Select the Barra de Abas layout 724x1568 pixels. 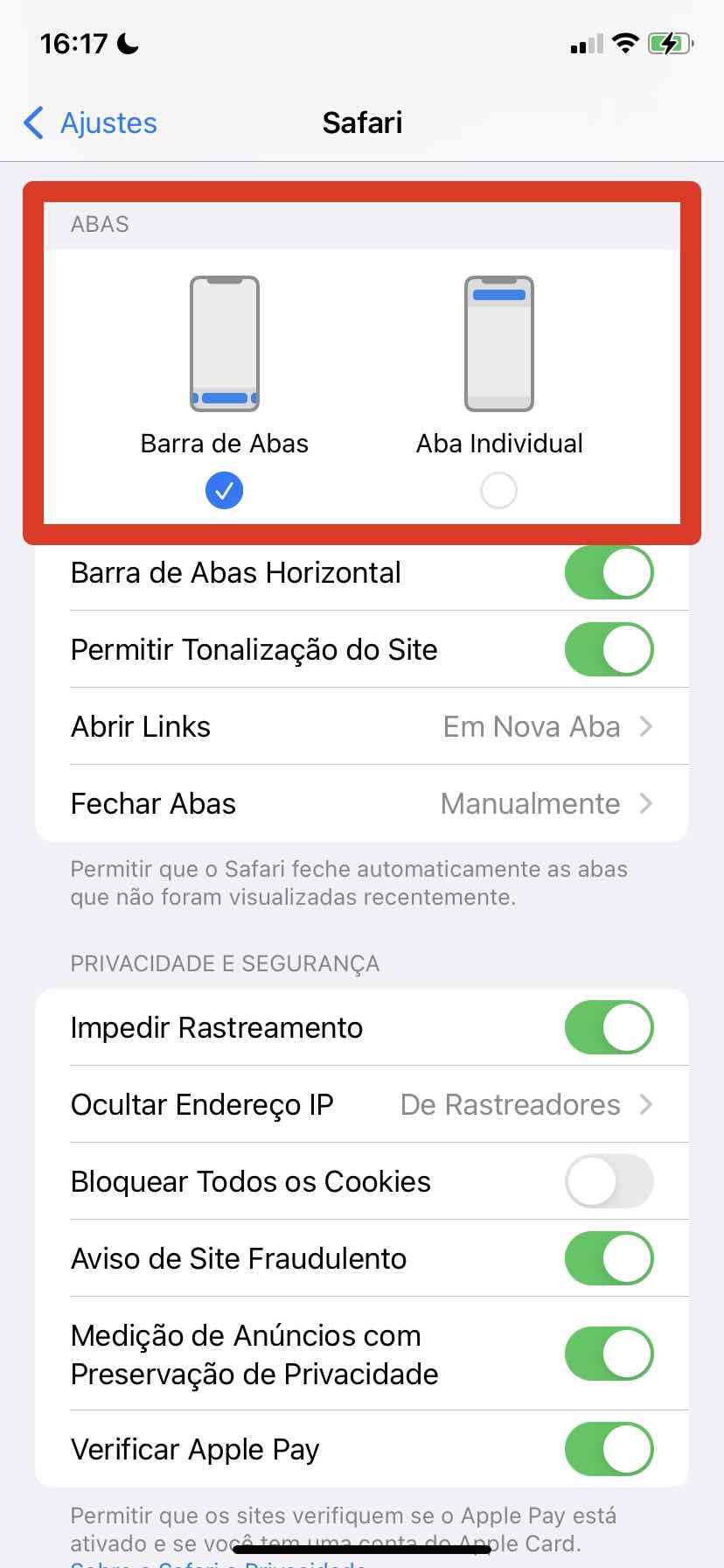click(225, 391)
